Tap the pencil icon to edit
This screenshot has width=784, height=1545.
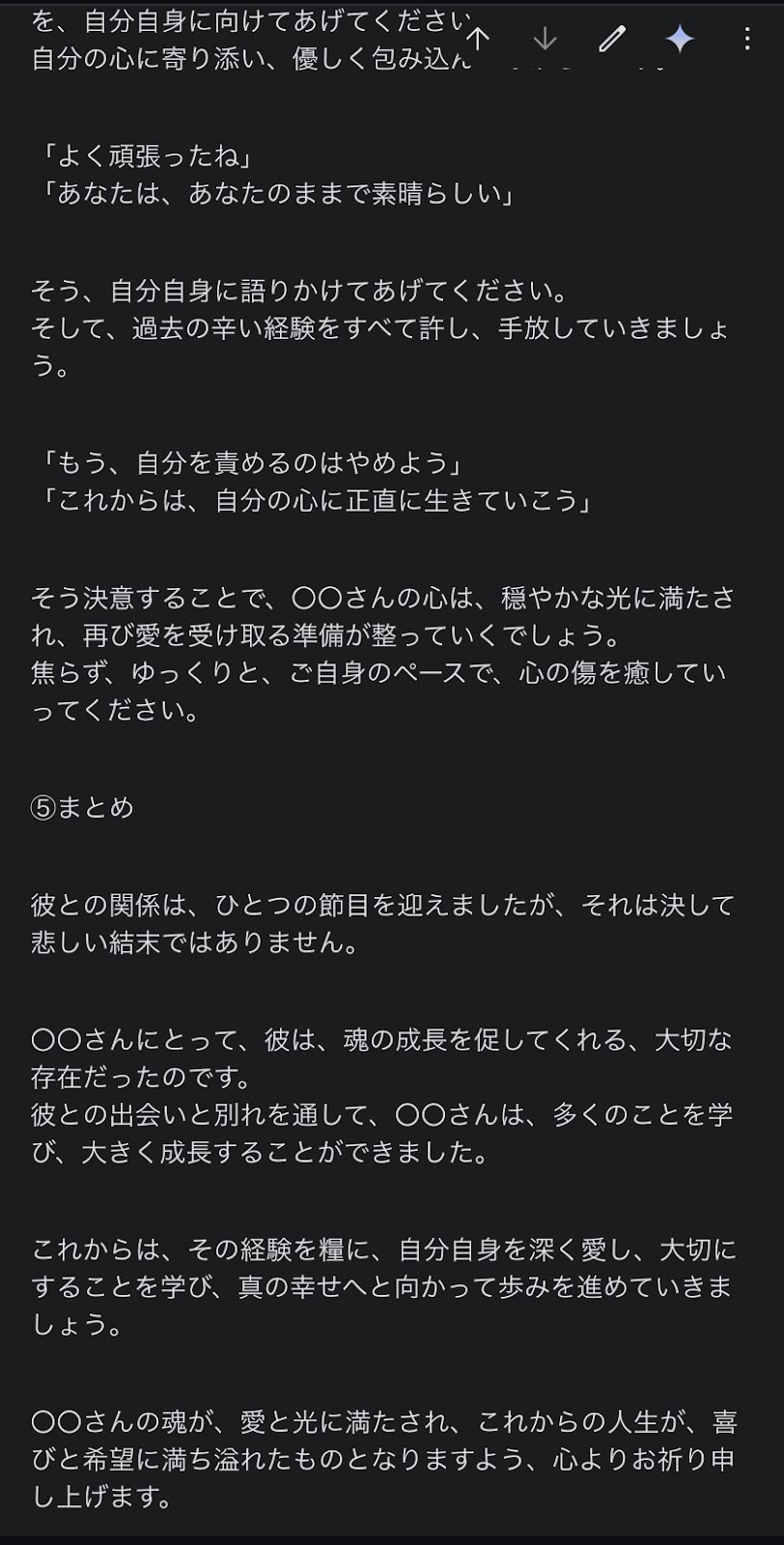click(612, 39)
